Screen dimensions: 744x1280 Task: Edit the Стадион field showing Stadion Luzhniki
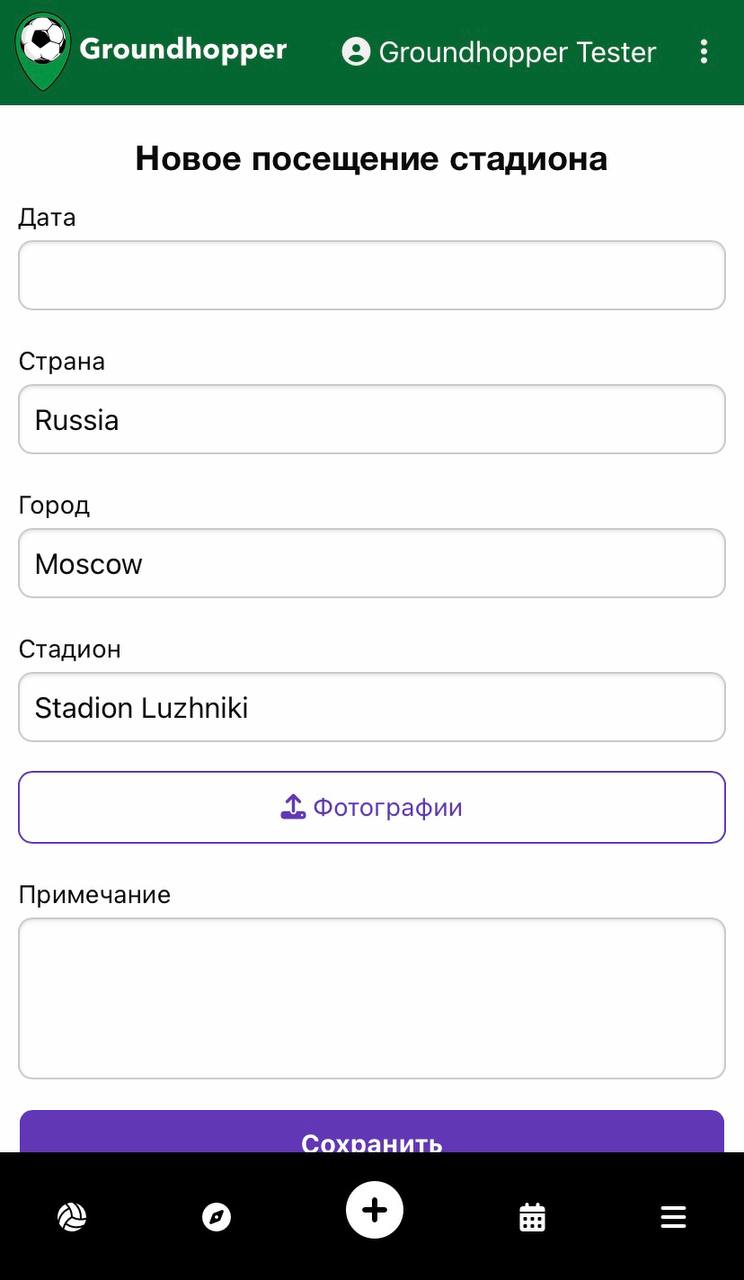coord(372,707)
